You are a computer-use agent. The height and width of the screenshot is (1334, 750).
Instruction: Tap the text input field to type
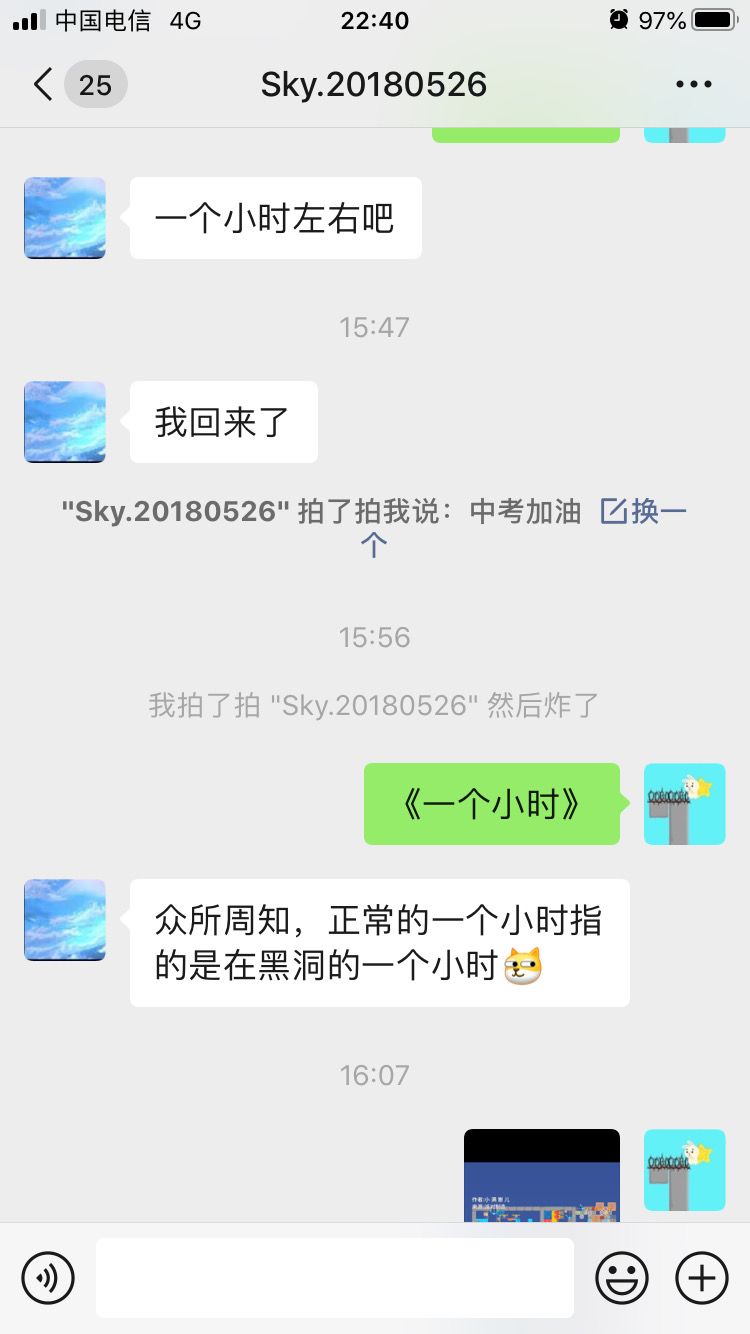coord(335,1277)
